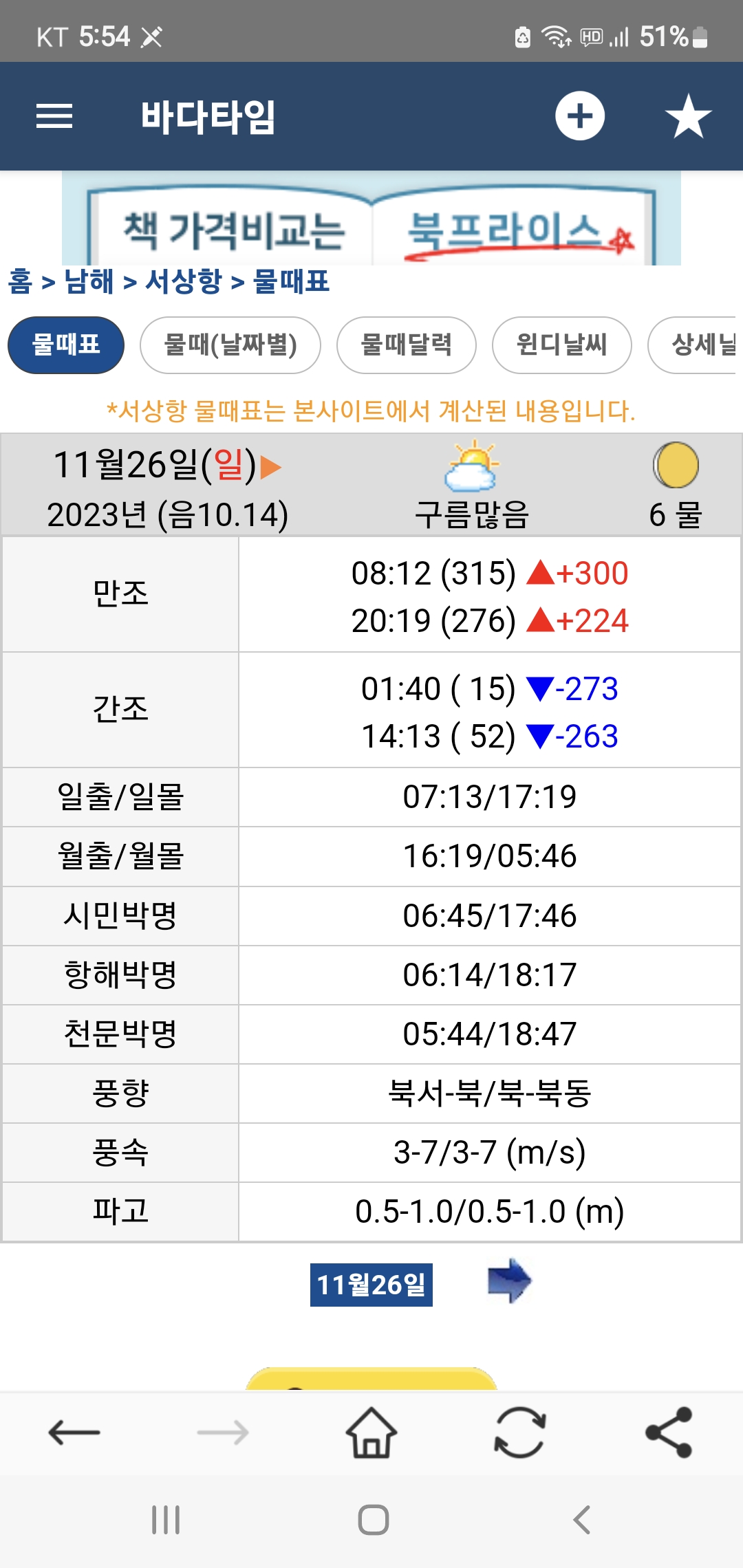Go to next day with blue arrow
Screen dimensions: 743x1568
point(509,1281)
